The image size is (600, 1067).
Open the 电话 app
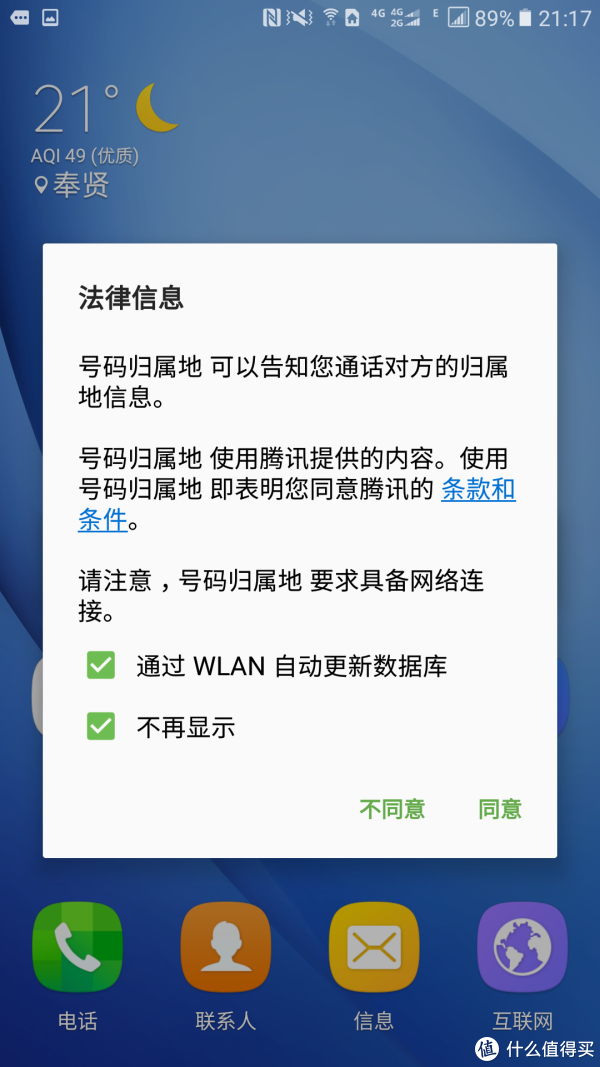[x=77, y=948]
